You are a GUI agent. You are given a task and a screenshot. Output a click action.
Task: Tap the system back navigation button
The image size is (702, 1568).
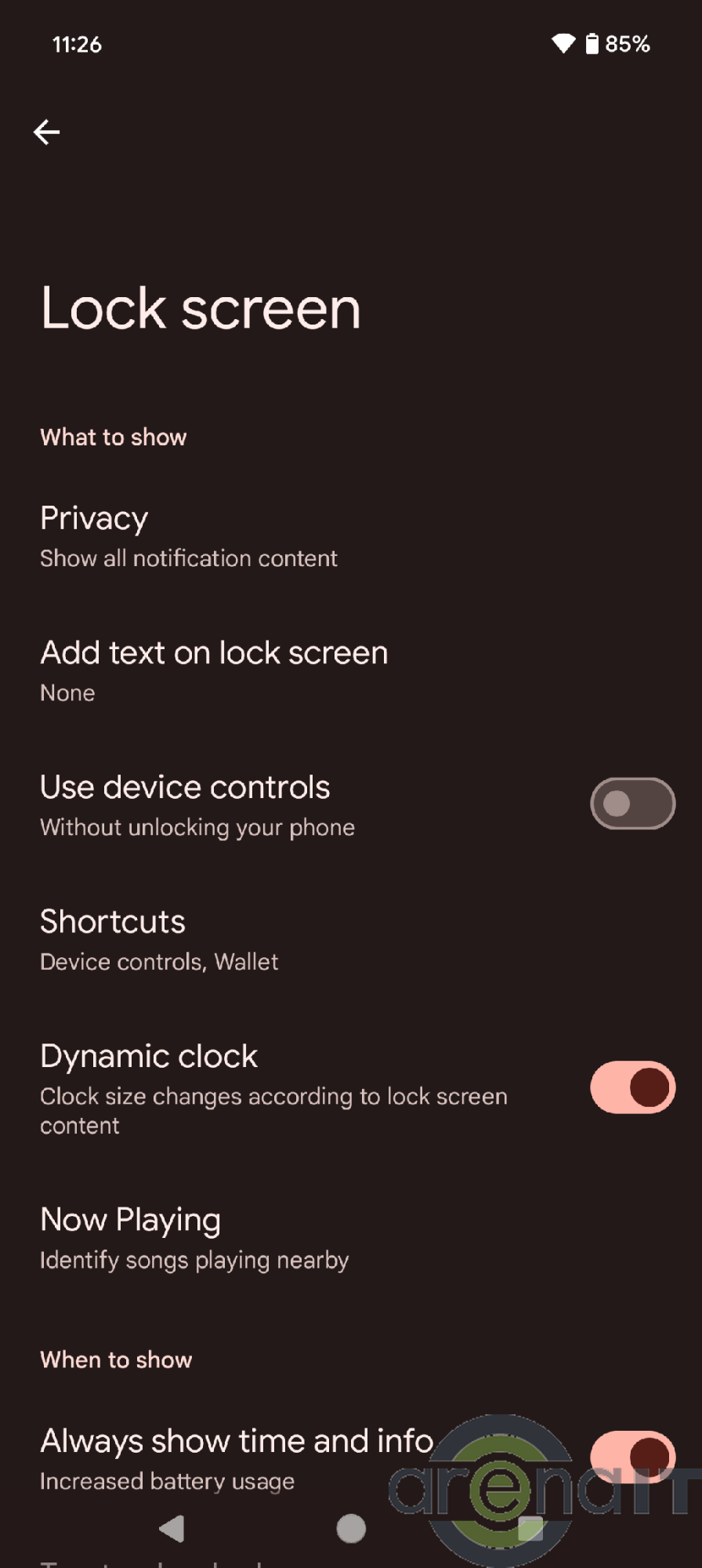click(172, 1528)
